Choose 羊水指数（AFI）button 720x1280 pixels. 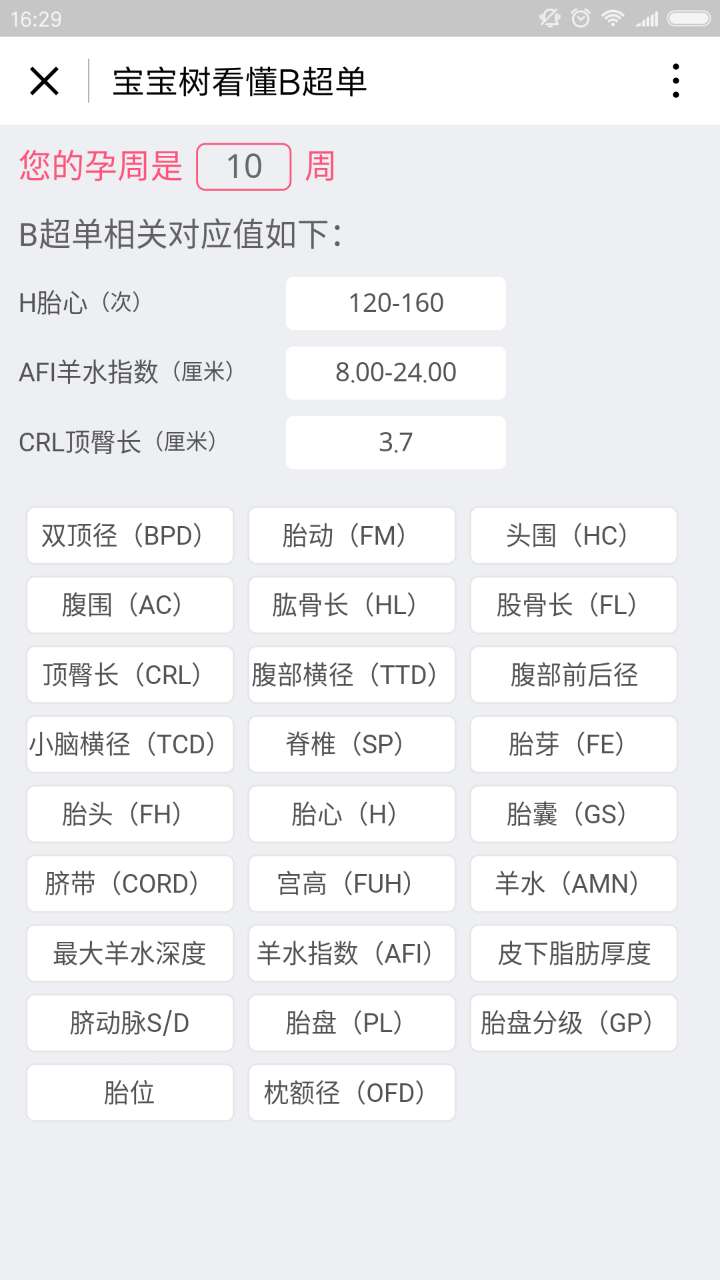coord(352,953)
